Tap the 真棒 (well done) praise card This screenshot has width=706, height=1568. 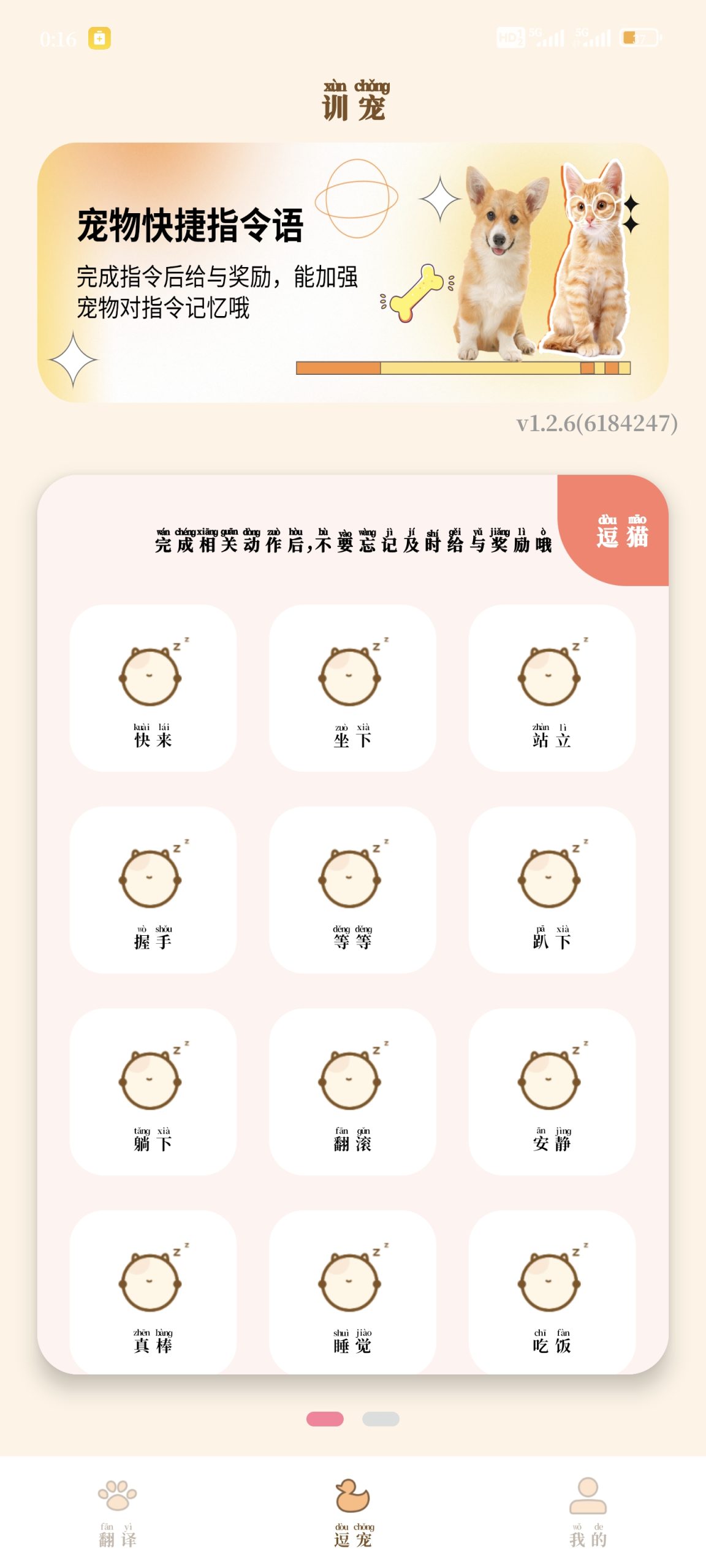click(153, 1292)
